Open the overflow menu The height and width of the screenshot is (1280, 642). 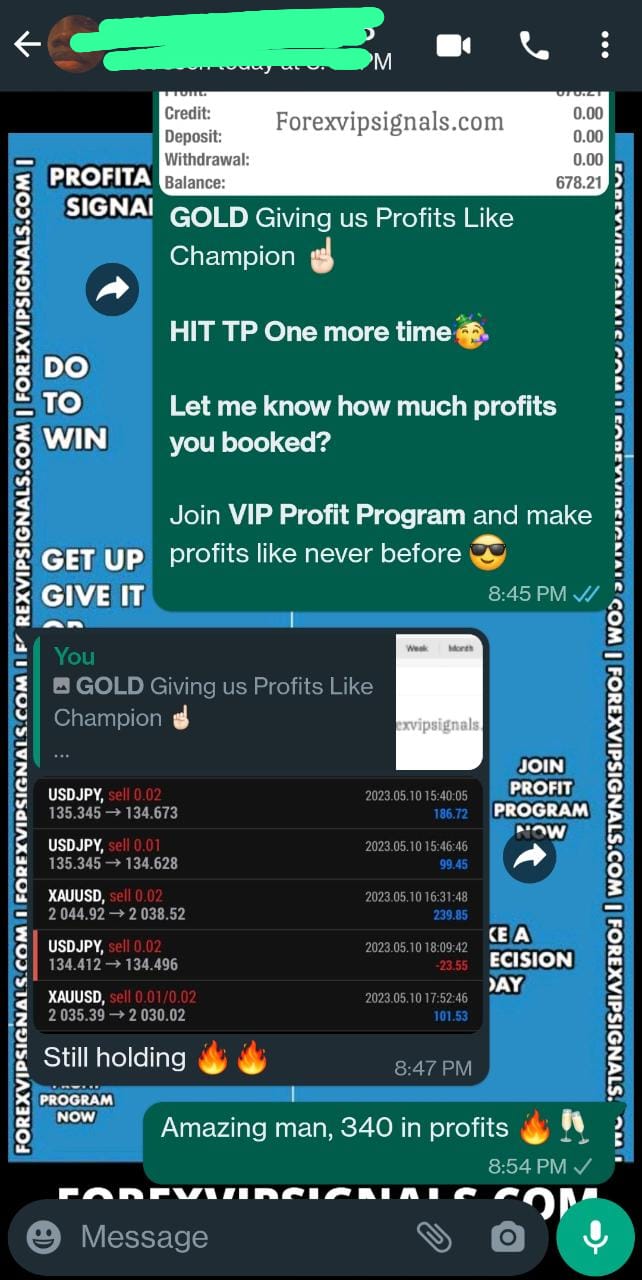tap(604, 45)
